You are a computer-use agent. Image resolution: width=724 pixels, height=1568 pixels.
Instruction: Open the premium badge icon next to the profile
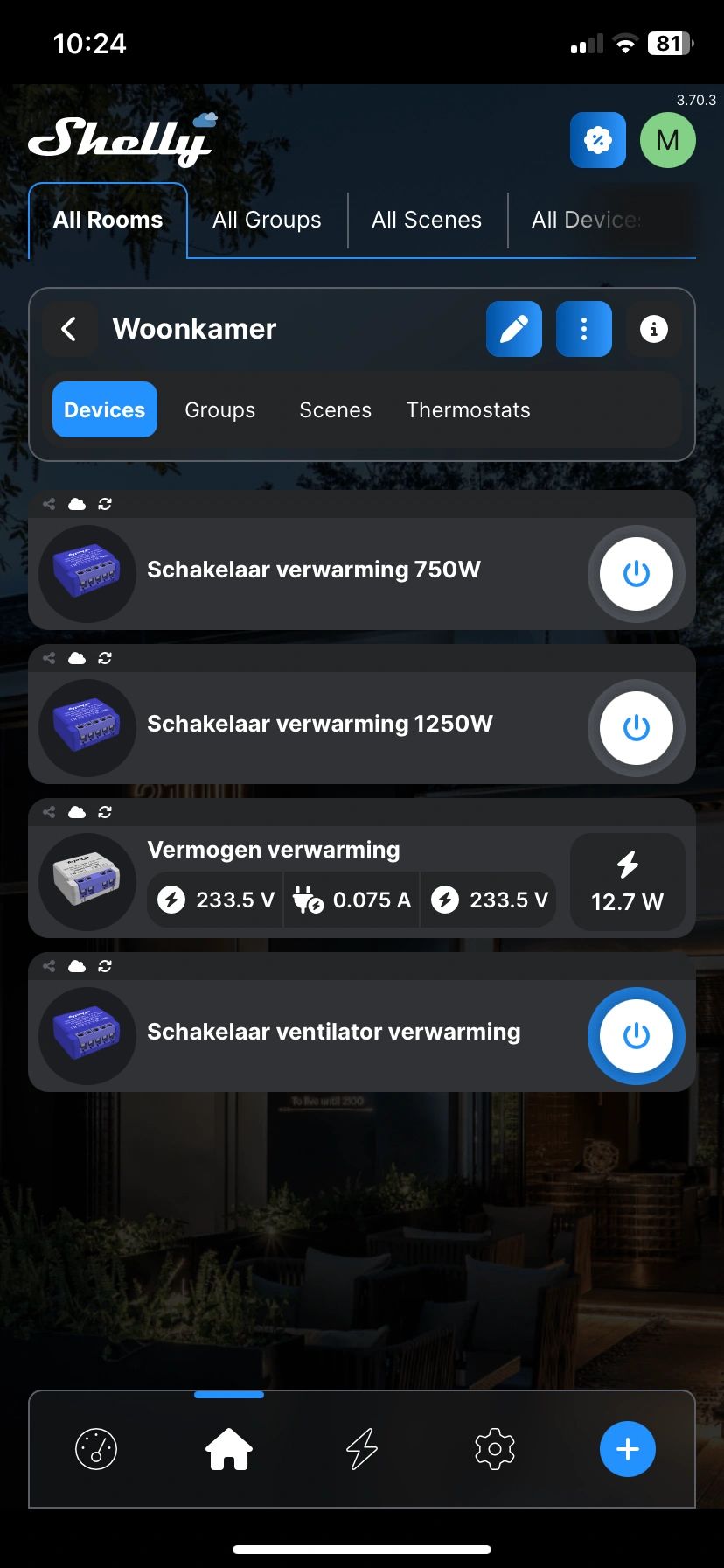click(x=598, y=140)
